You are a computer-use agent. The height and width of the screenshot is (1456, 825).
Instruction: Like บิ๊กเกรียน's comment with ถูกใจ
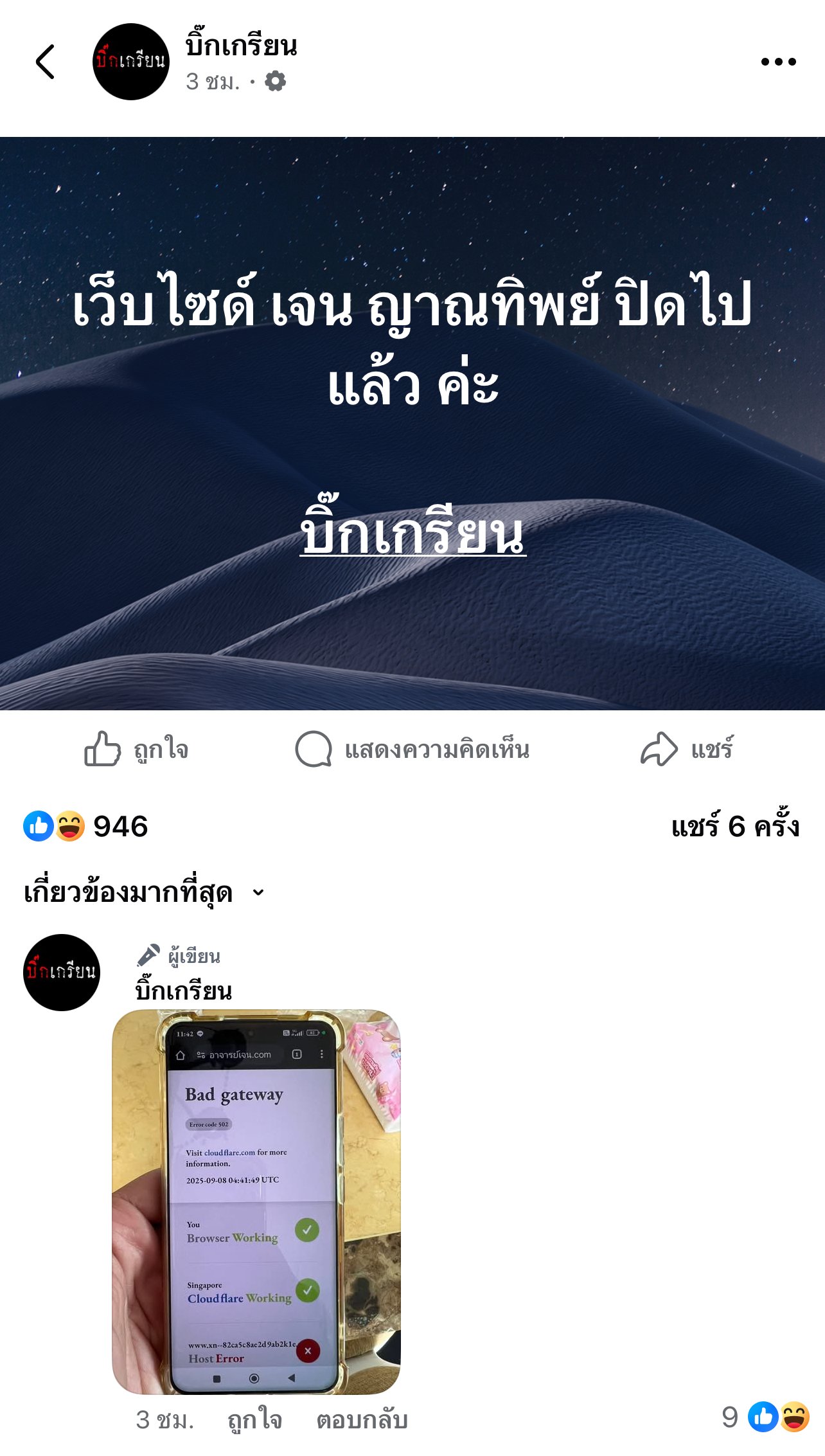point(254,1420)
